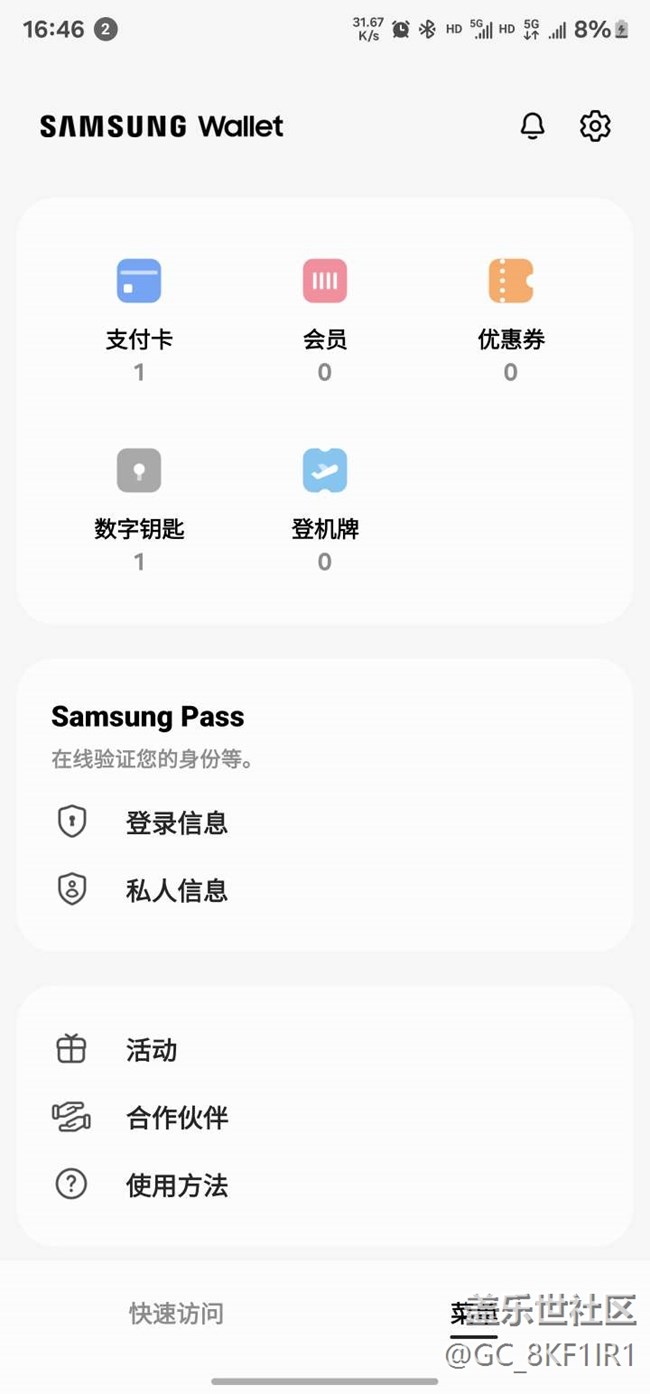Open the 合作伙伴 partners row
The width and height of the screenshot is (650, 1394).
point(325,1117)
